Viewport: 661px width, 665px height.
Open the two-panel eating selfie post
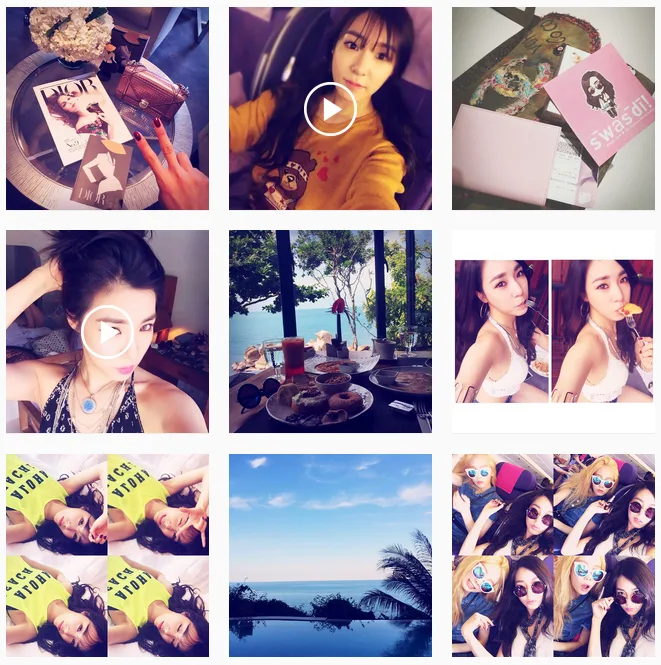tap(553, 332)
